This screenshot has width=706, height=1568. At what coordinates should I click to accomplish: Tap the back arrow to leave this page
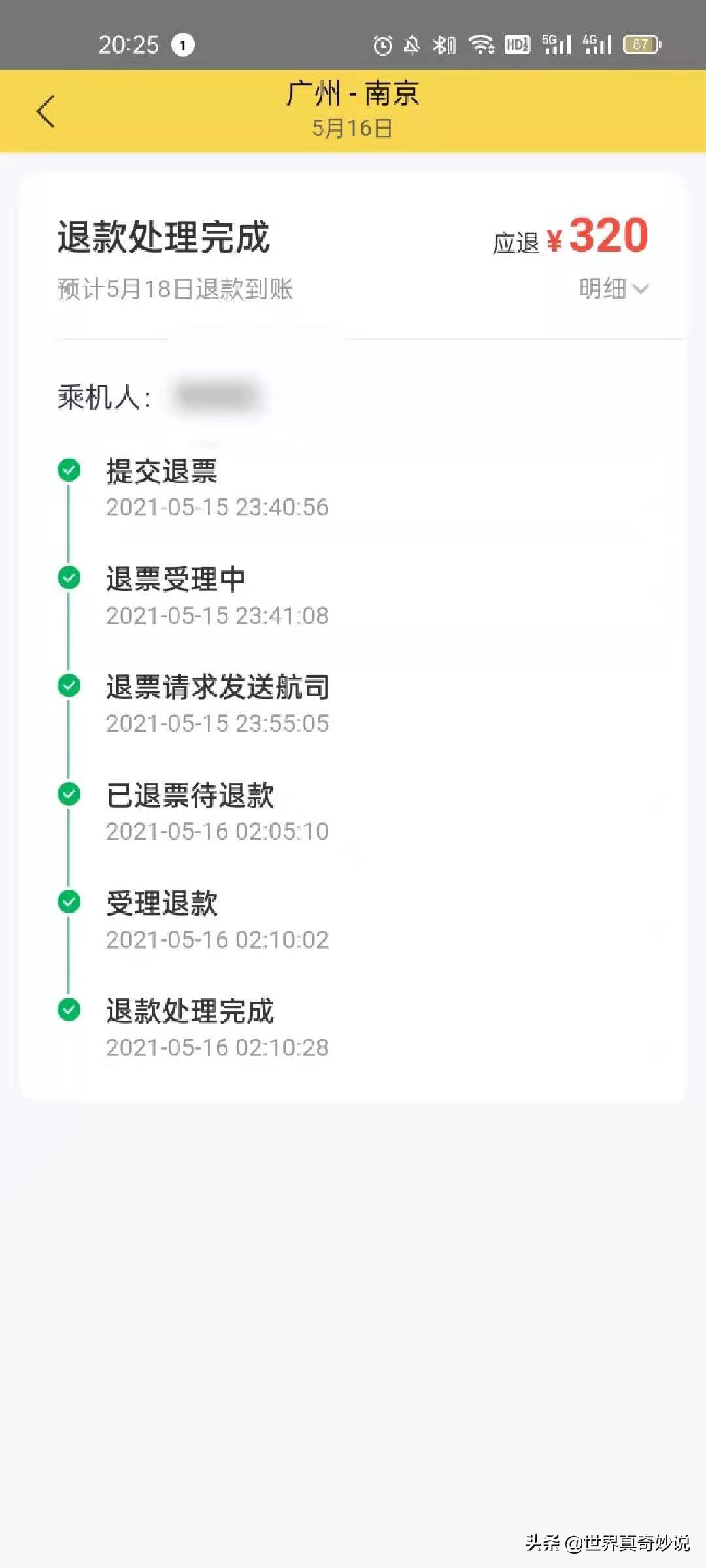44,110
